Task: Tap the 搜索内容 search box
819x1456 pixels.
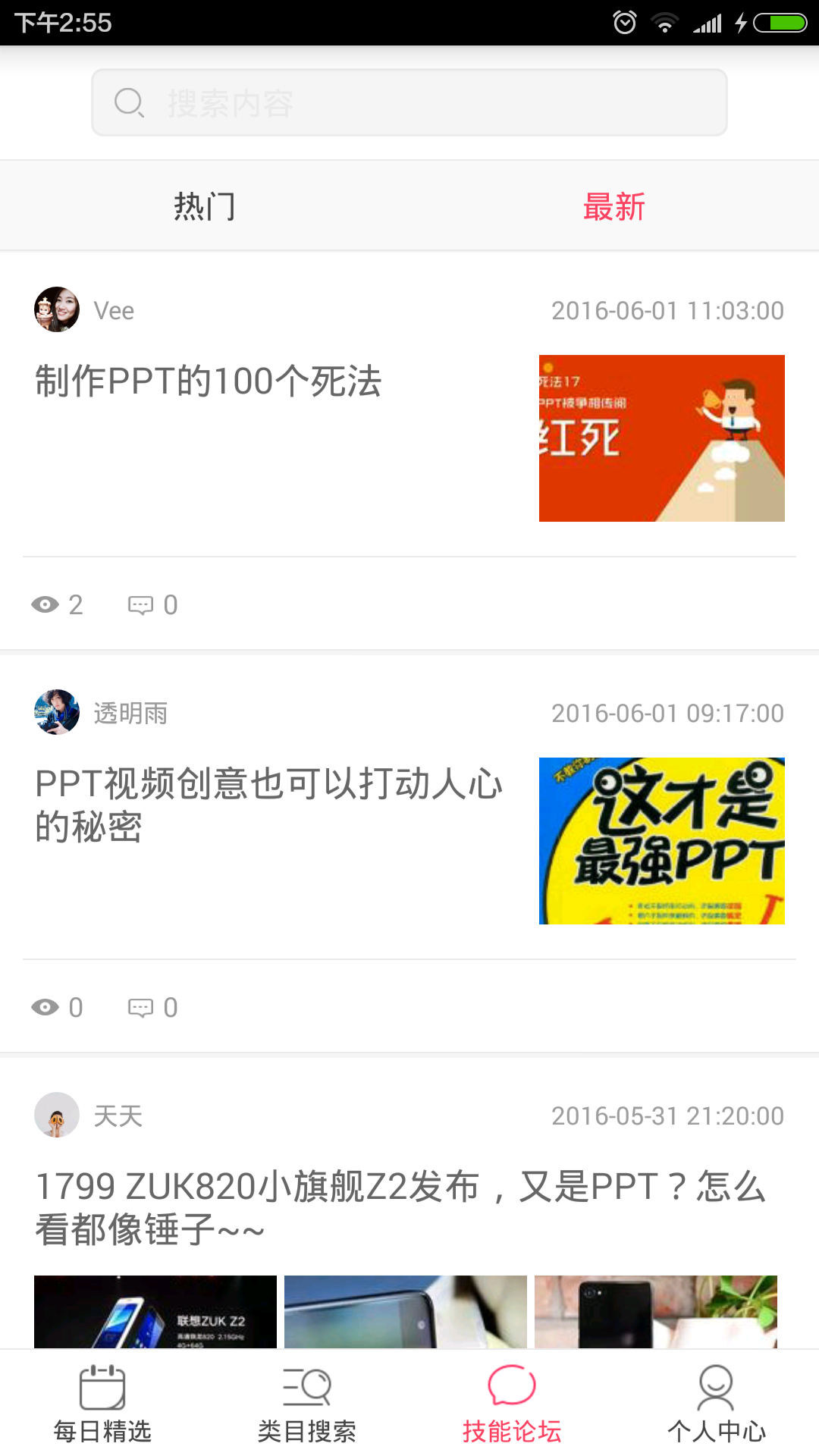Action: (x=409, y=102)
